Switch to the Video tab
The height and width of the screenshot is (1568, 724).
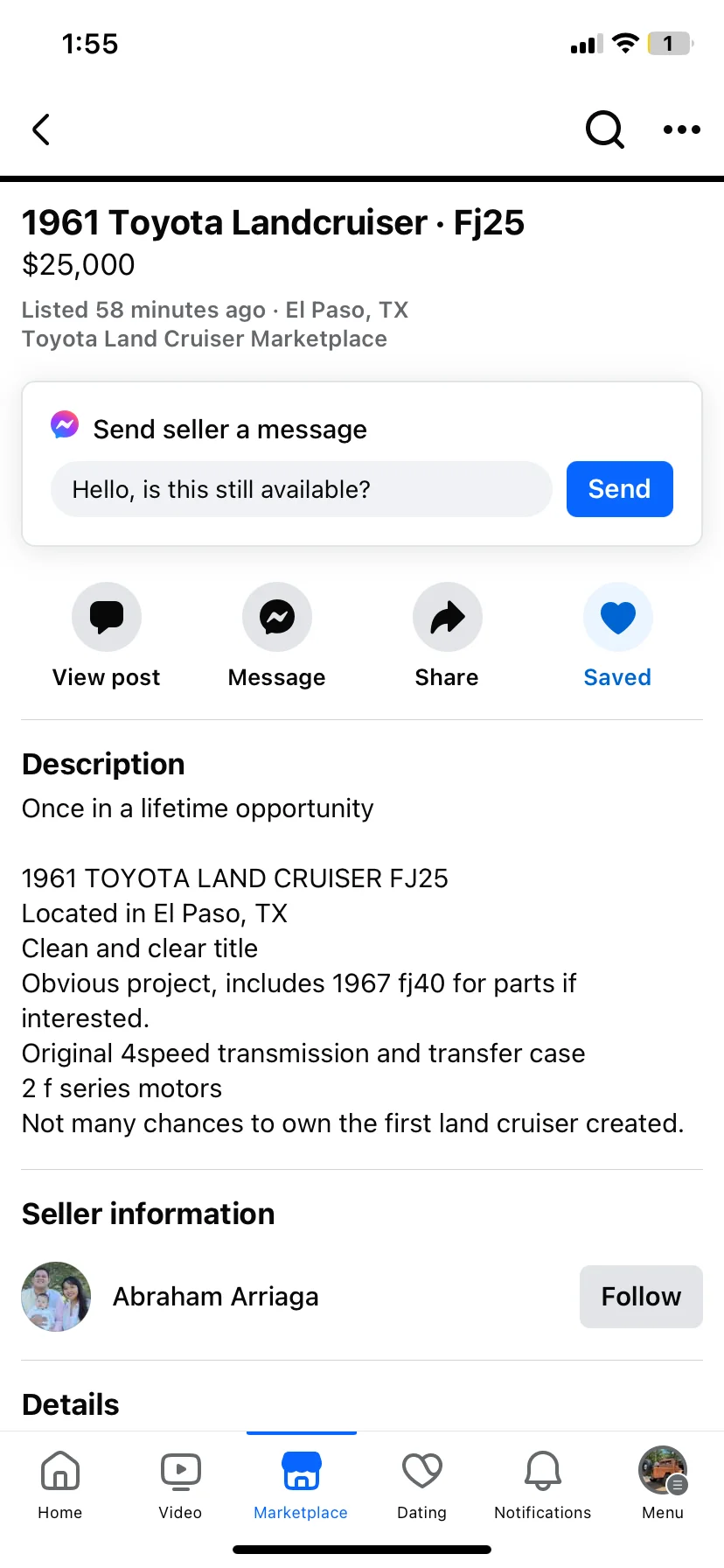point(180,1484)
